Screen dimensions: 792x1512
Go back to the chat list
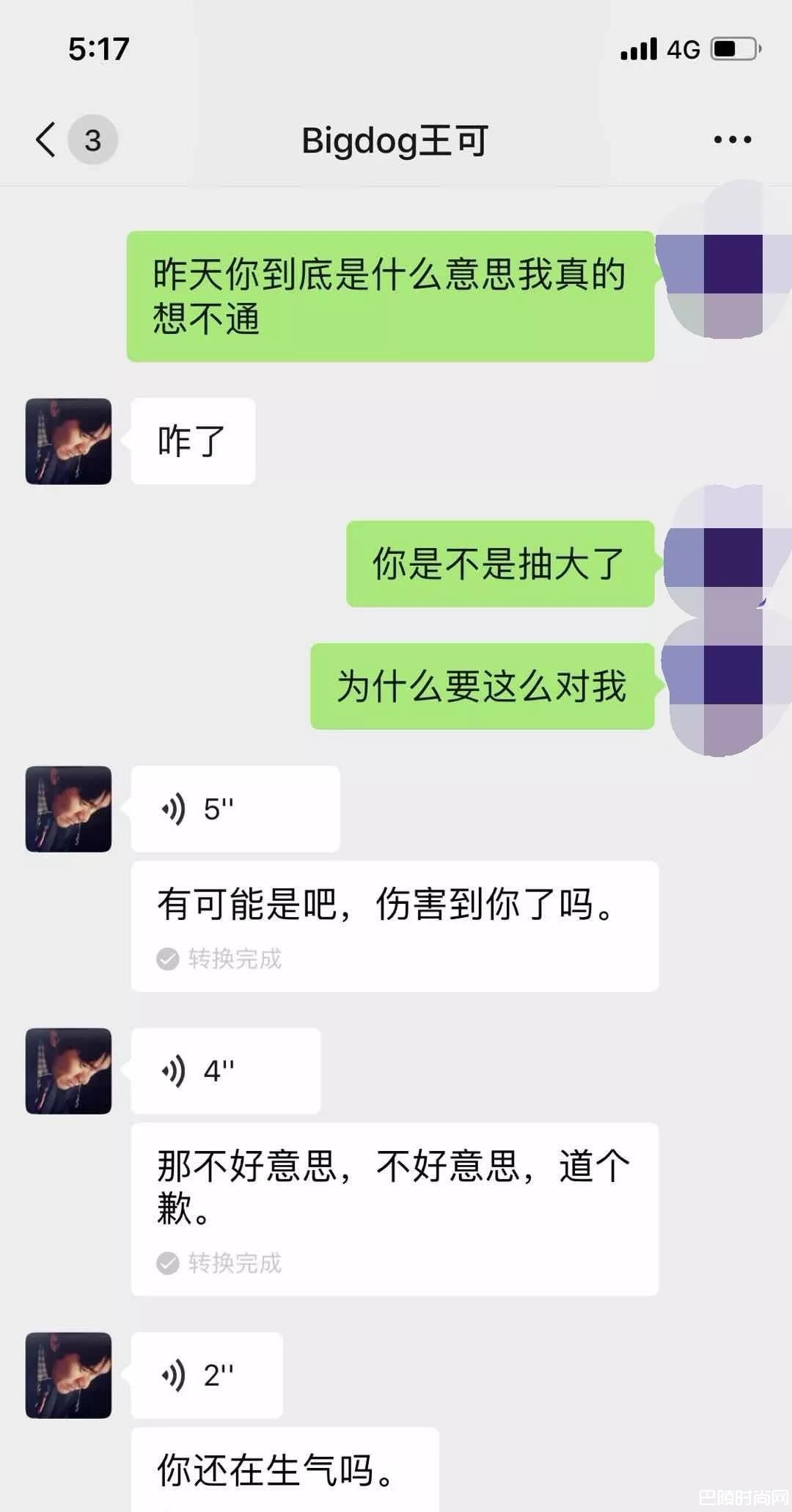[45, 139]
